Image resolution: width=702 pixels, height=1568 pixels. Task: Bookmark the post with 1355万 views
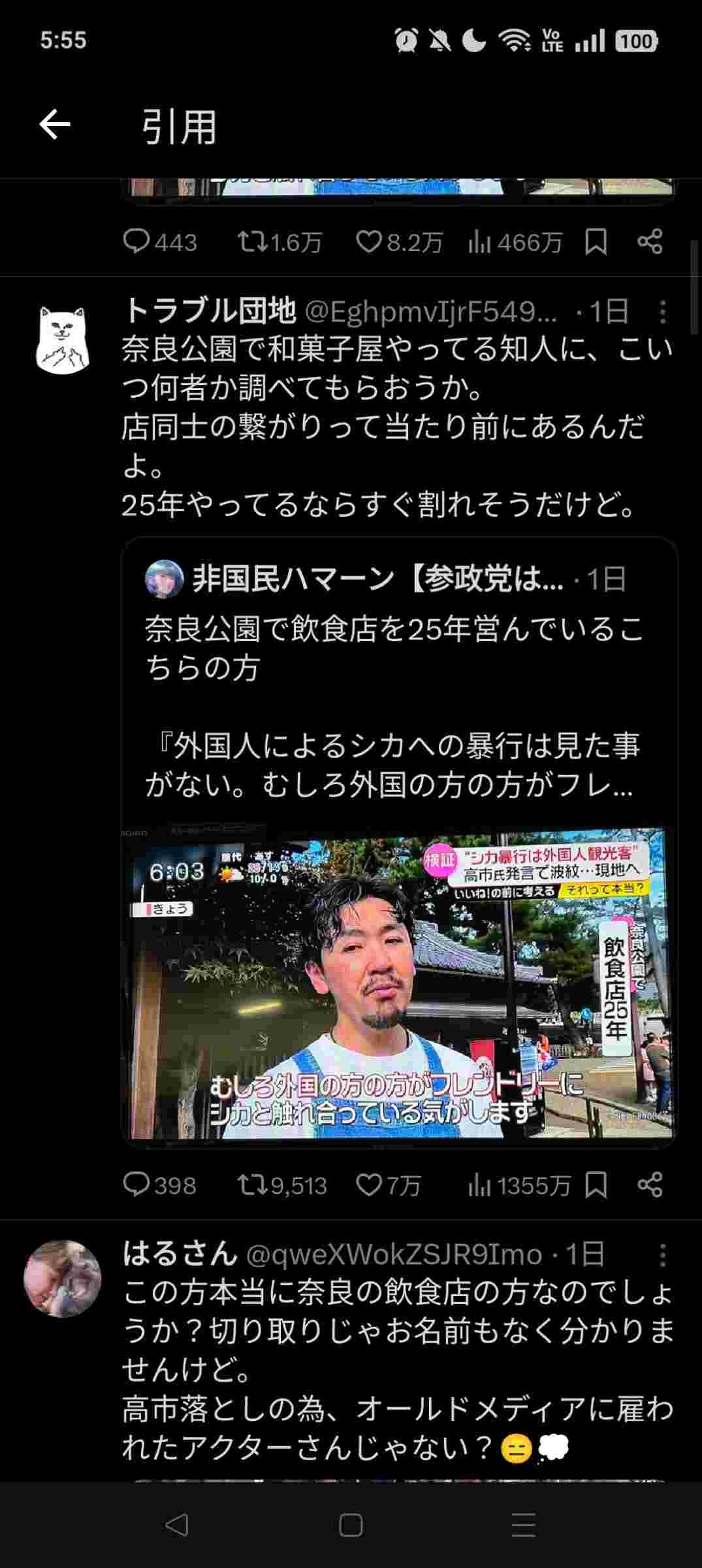[596, 1184]
